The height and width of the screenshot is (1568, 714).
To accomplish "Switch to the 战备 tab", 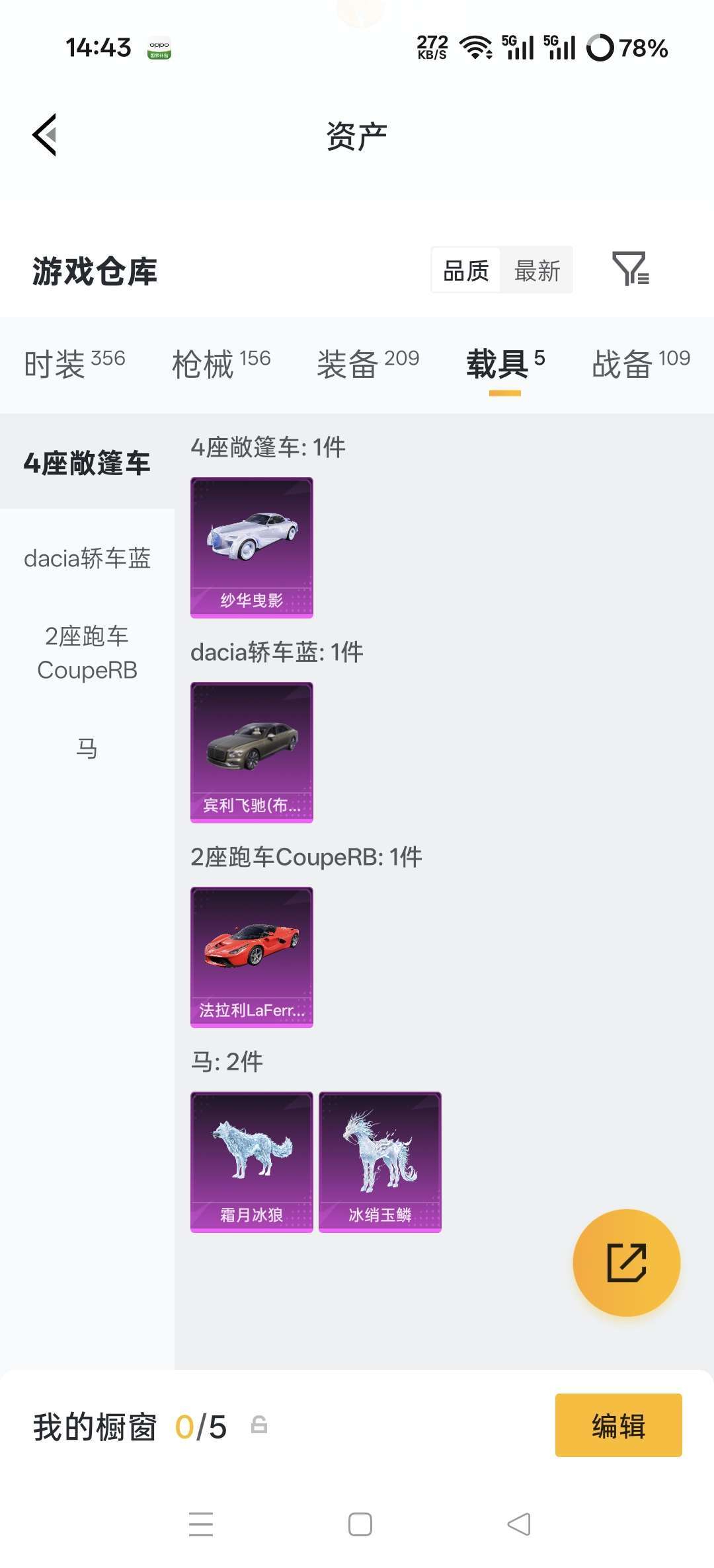I will pyautogui.click(x=640, y=363).
